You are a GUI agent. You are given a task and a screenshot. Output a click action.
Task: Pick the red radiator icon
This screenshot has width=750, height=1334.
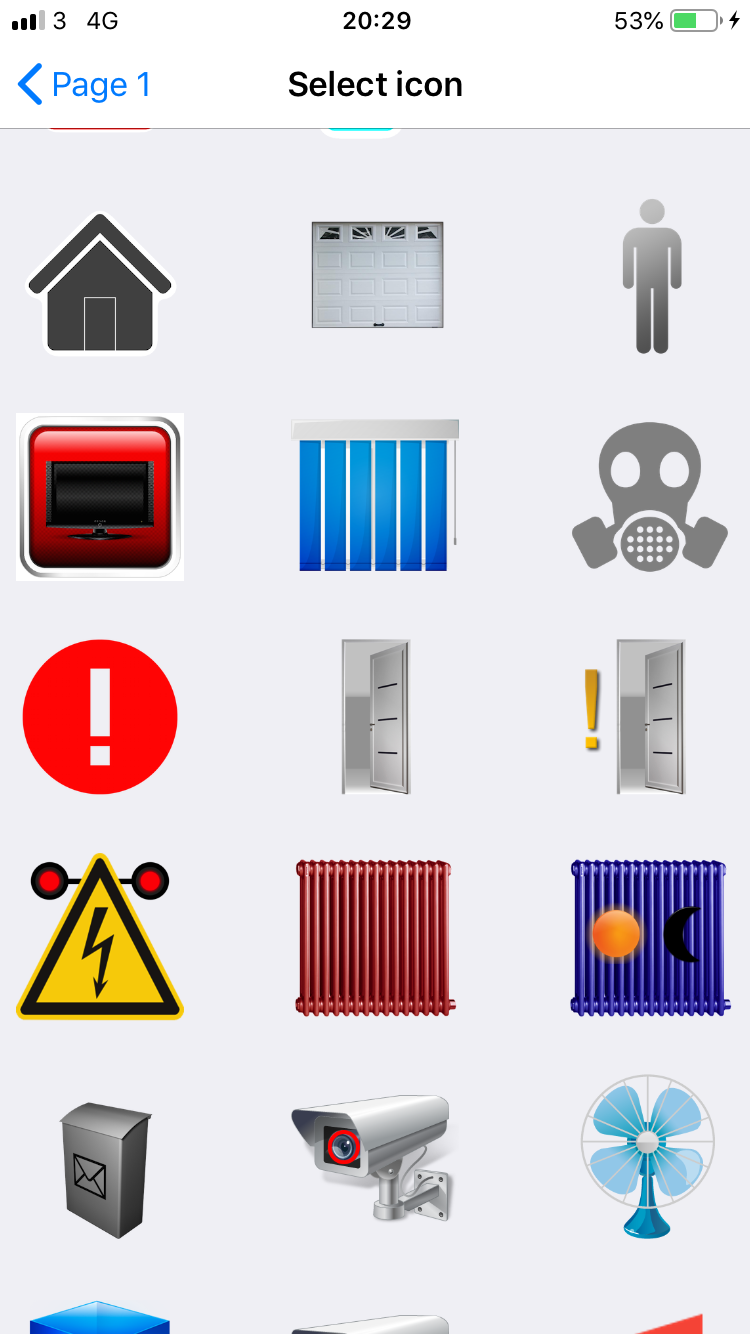[x=375, y=937]
